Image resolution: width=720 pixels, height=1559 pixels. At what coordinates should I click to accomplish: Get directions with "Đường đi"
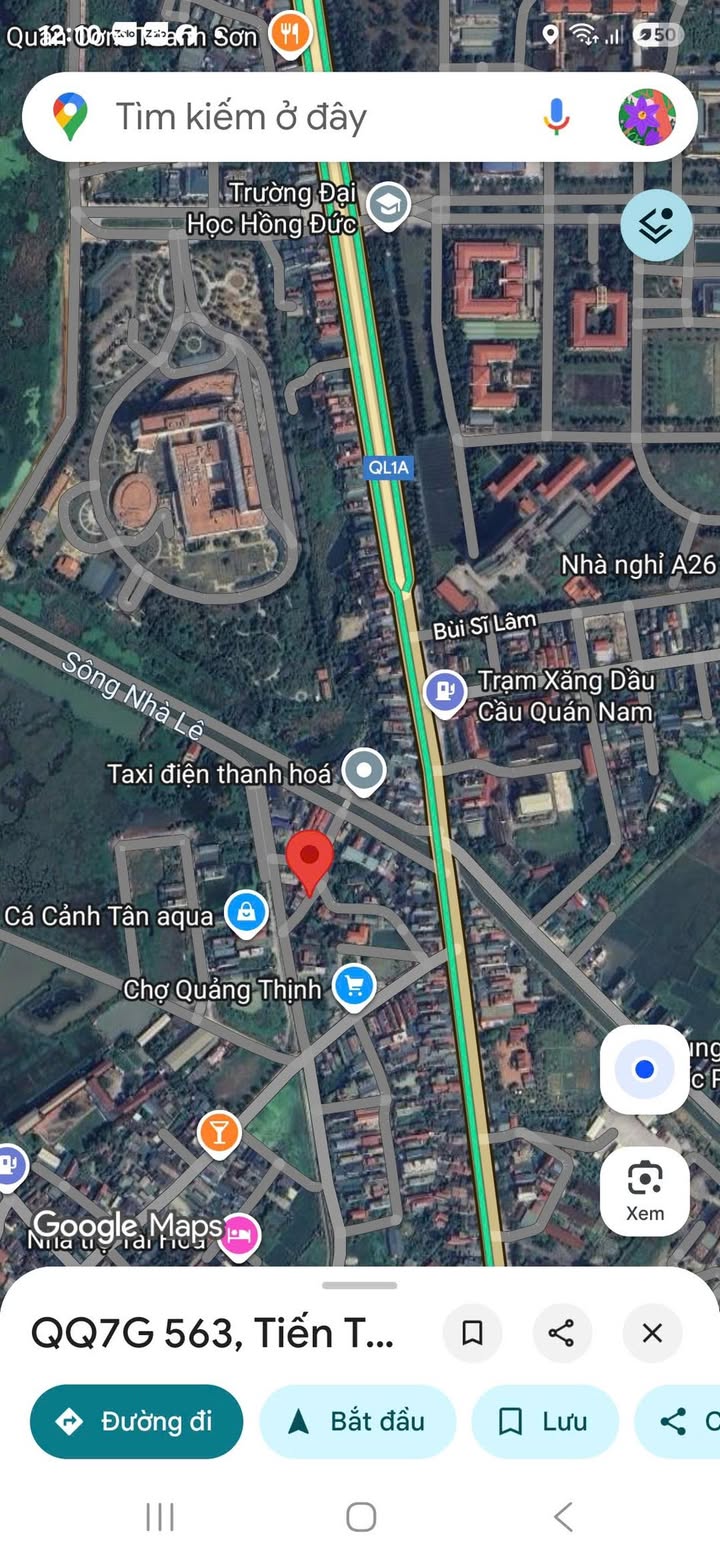tap(137, 1421)
